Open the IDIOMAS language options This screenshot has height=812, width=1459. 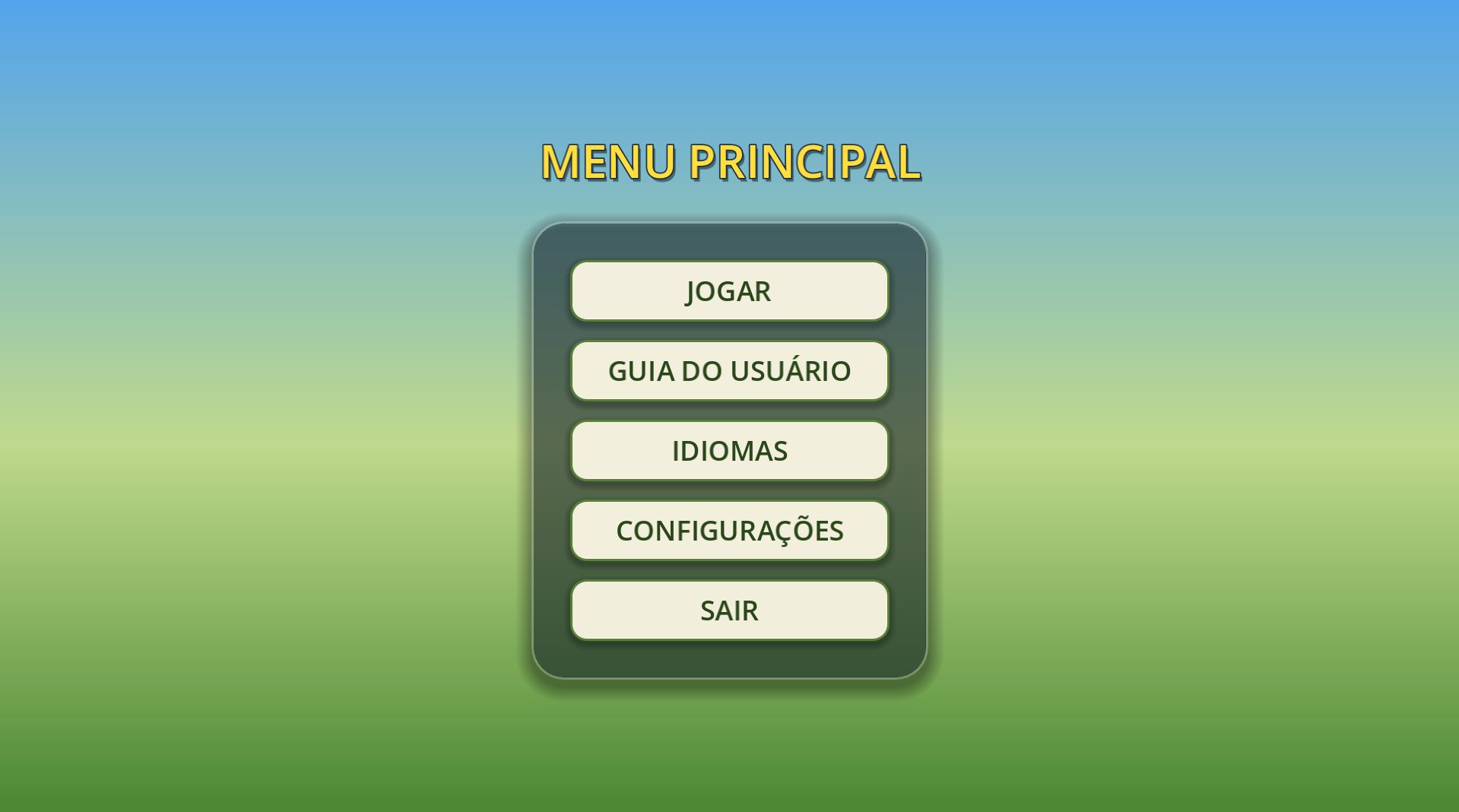[729, 451]
